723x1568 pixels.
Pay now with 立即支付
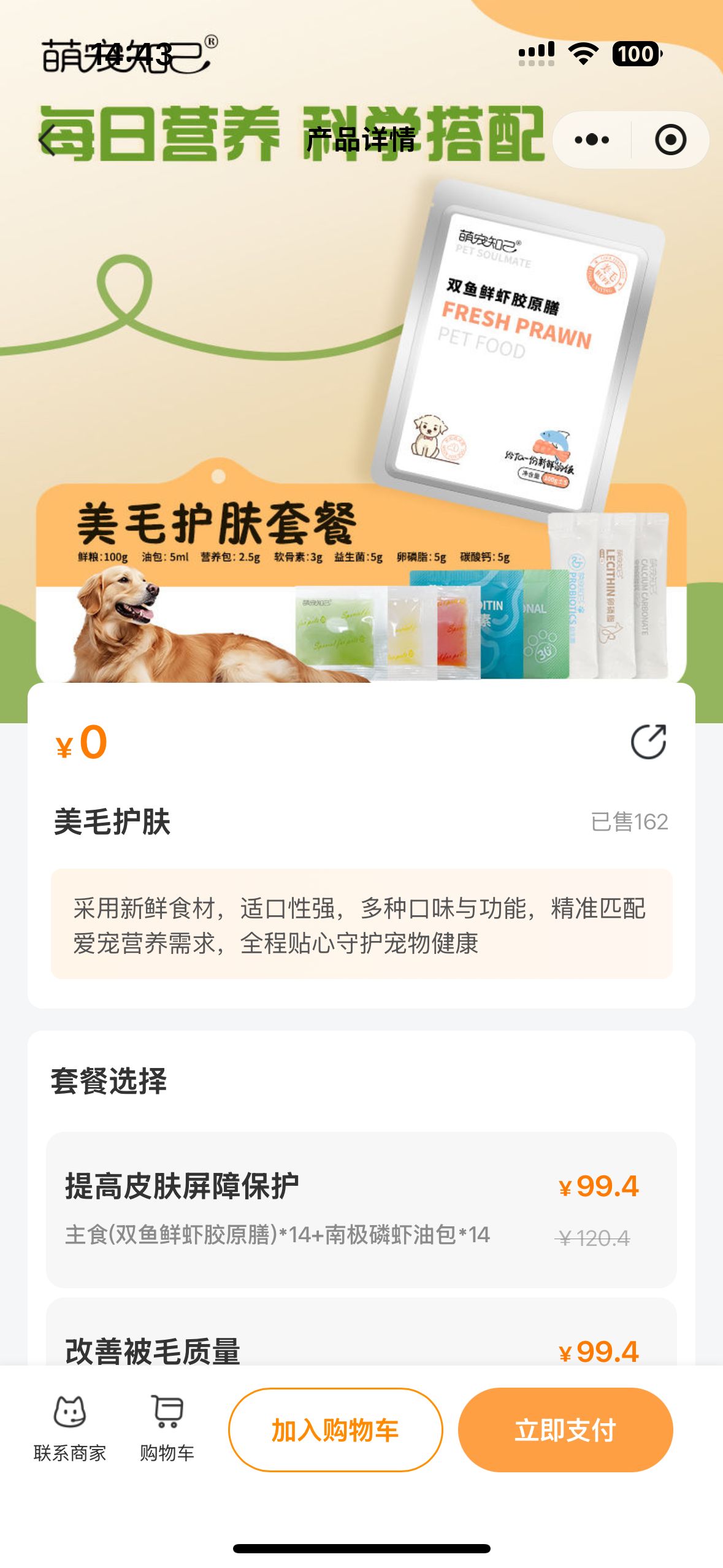(x=565, y=1430)
